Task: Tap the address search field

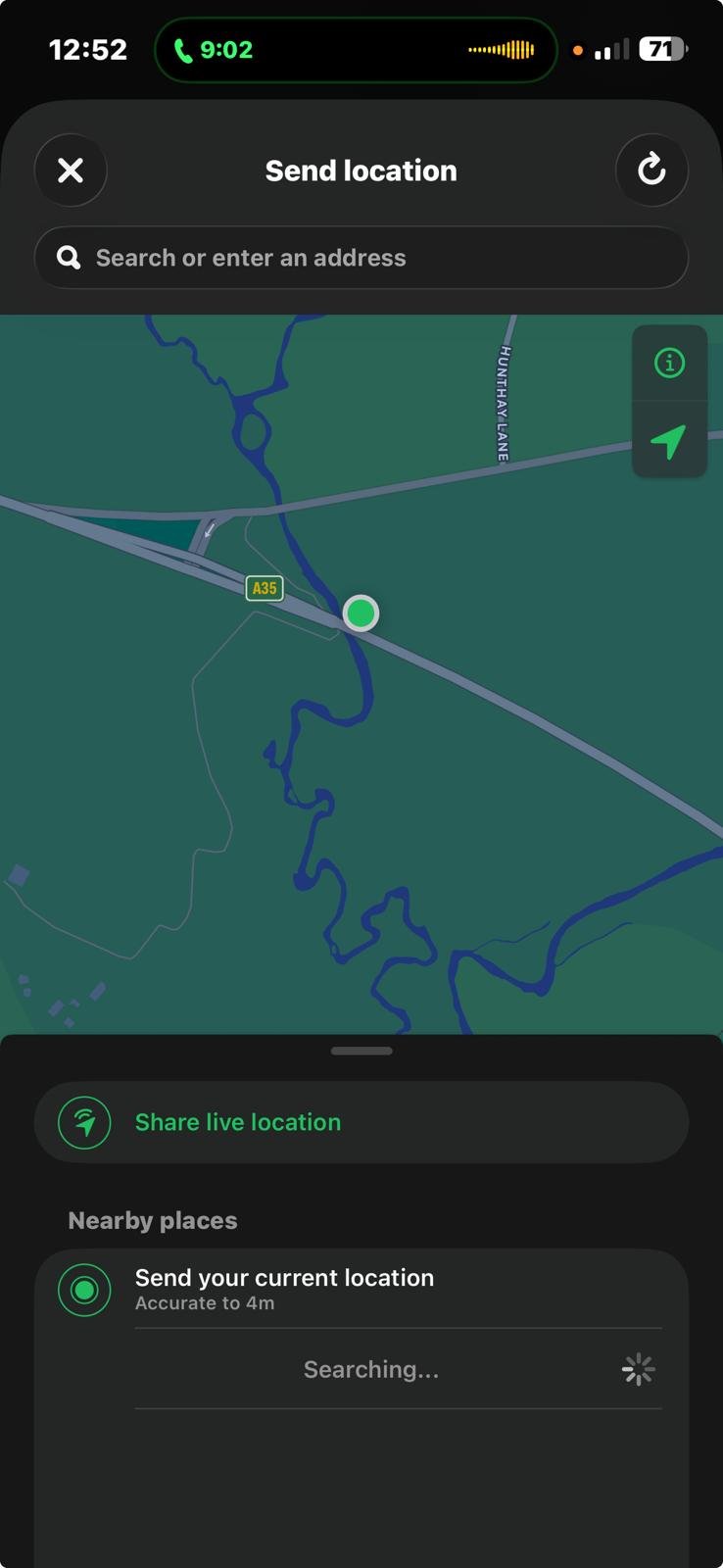Action: click(x=361, y=258)
